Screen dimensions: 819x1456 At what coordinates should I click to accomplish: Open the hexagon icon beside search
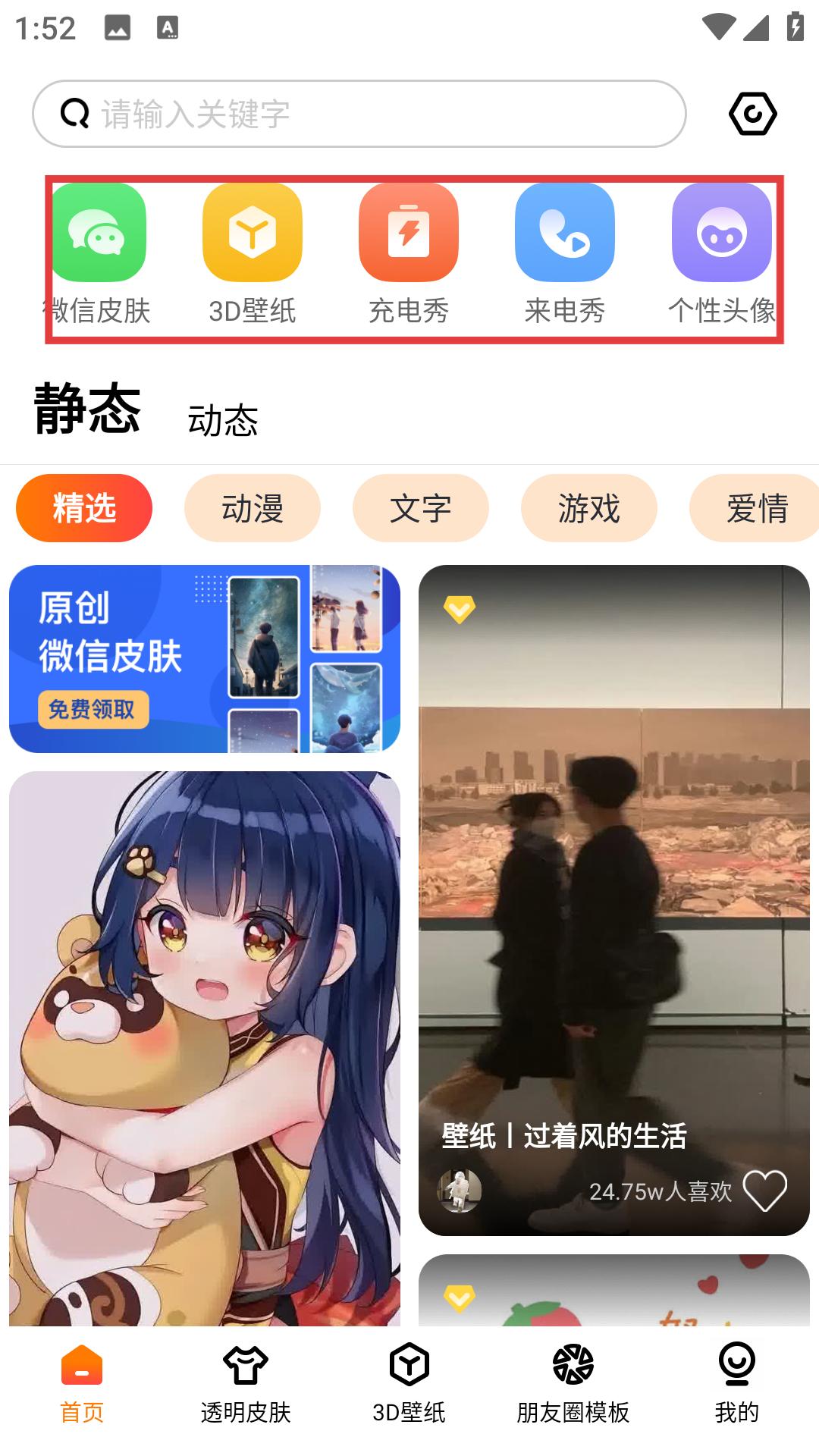coord(752,114)
